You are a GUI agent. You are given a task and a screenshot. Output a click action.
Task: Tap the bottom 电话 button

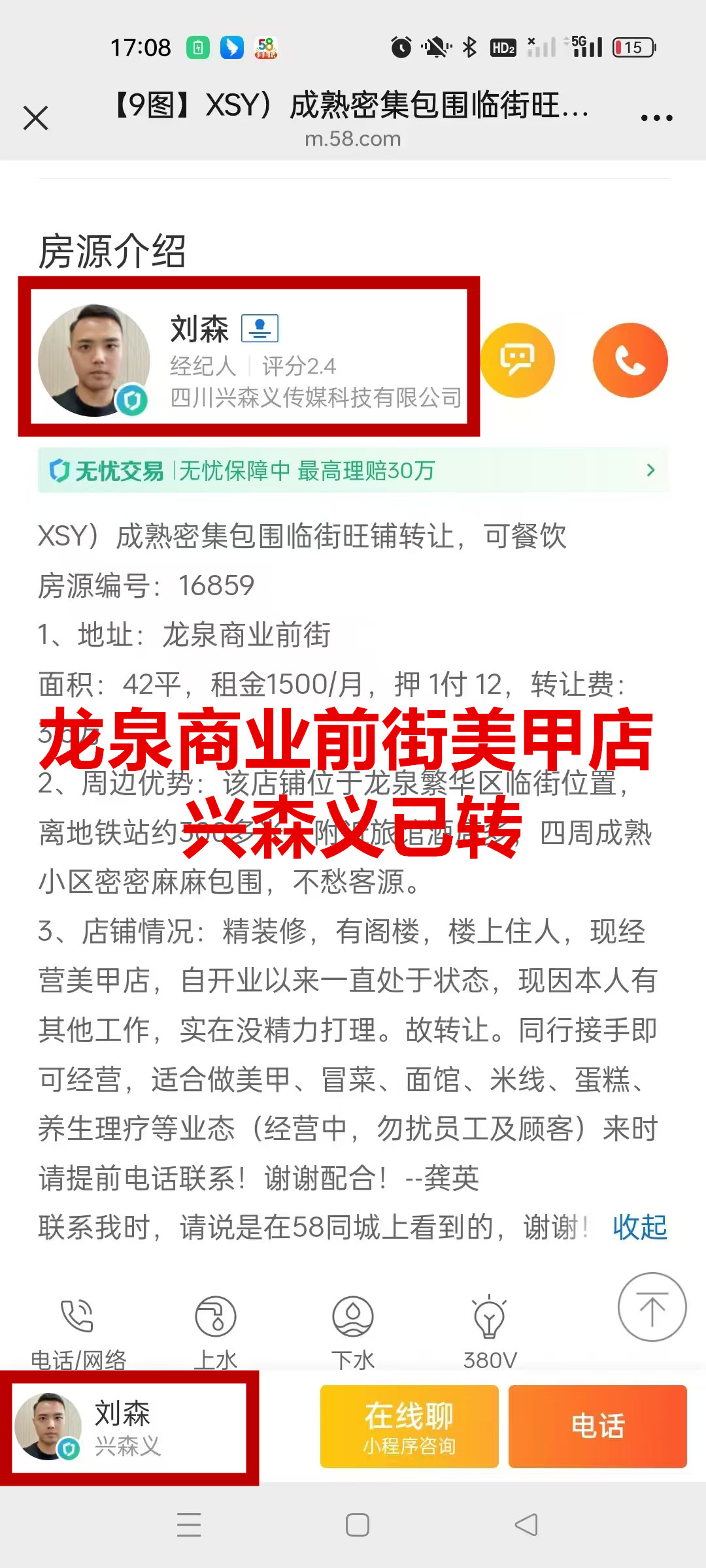(597, 1428)
